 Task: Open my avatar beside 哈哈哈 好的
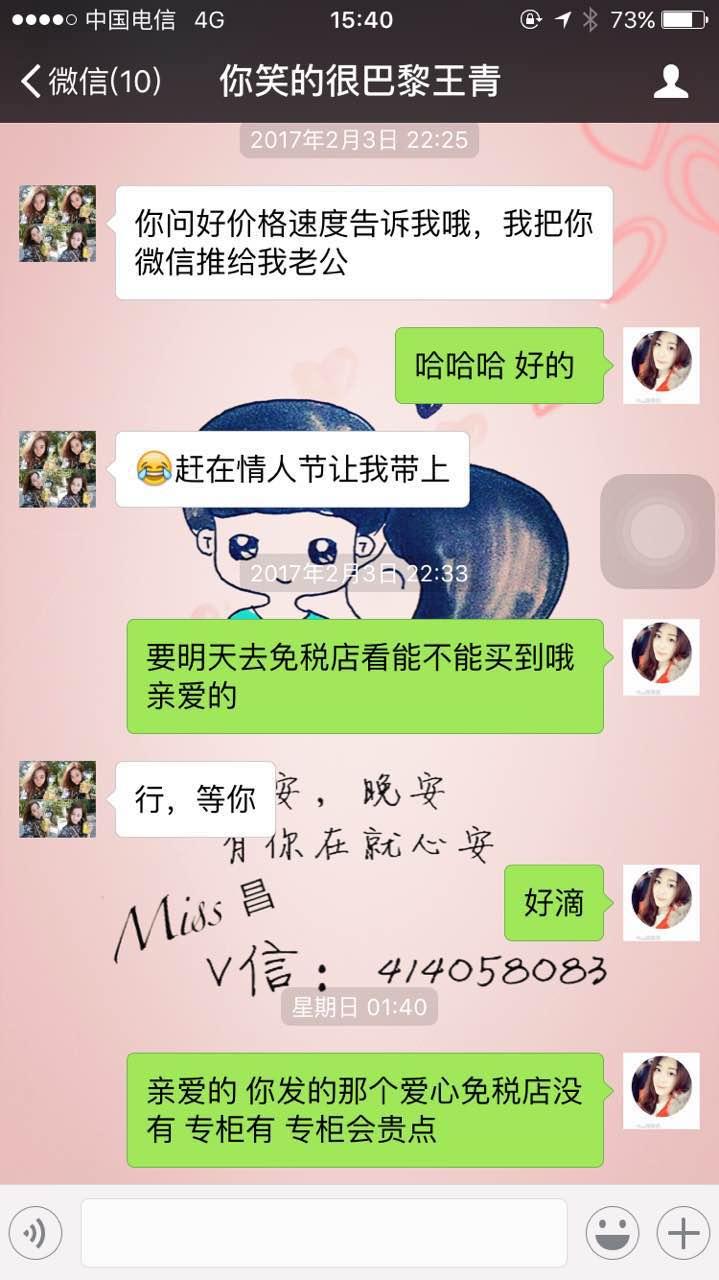click(x=661, y=365)
